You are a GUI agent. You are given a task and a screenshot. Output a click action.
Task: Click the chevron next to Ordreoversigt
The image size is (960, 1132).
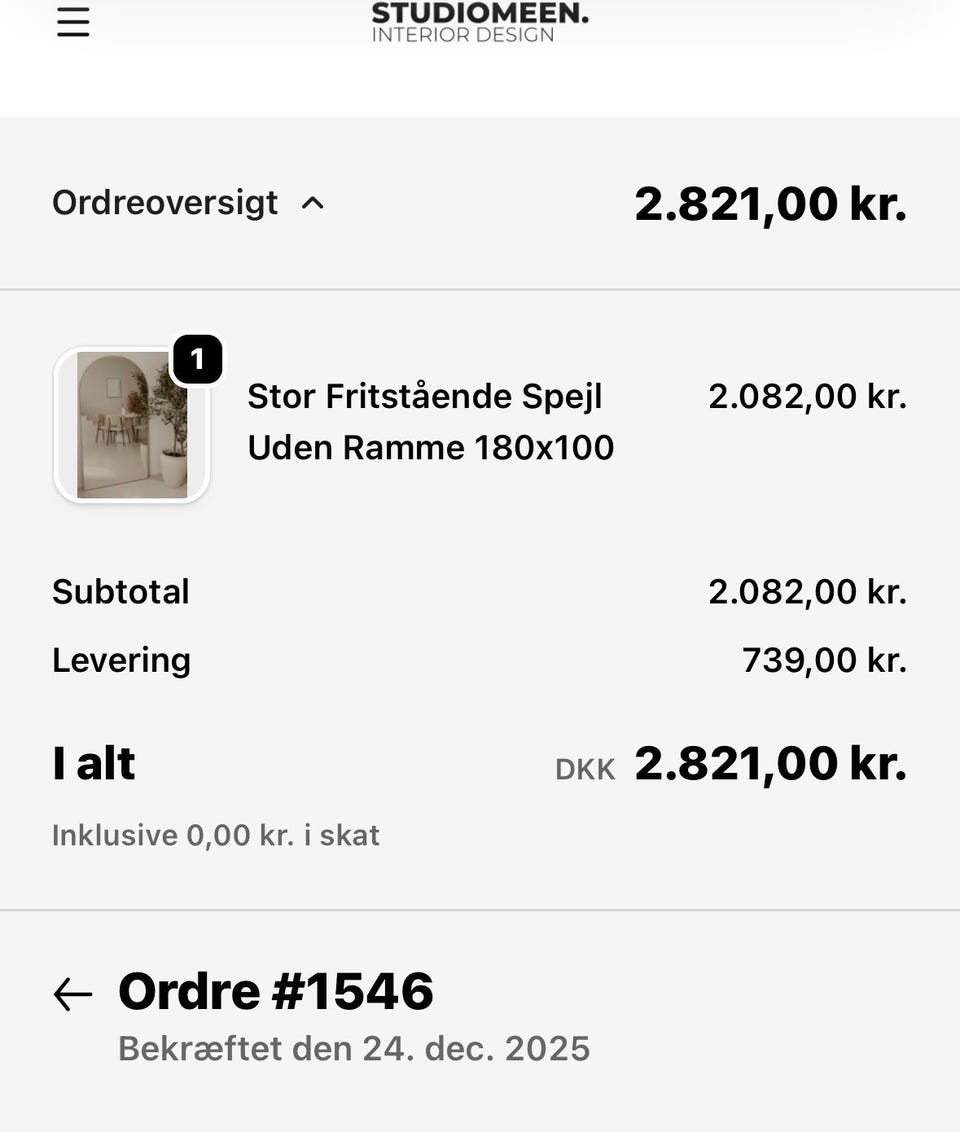click(x=313, y=203)
